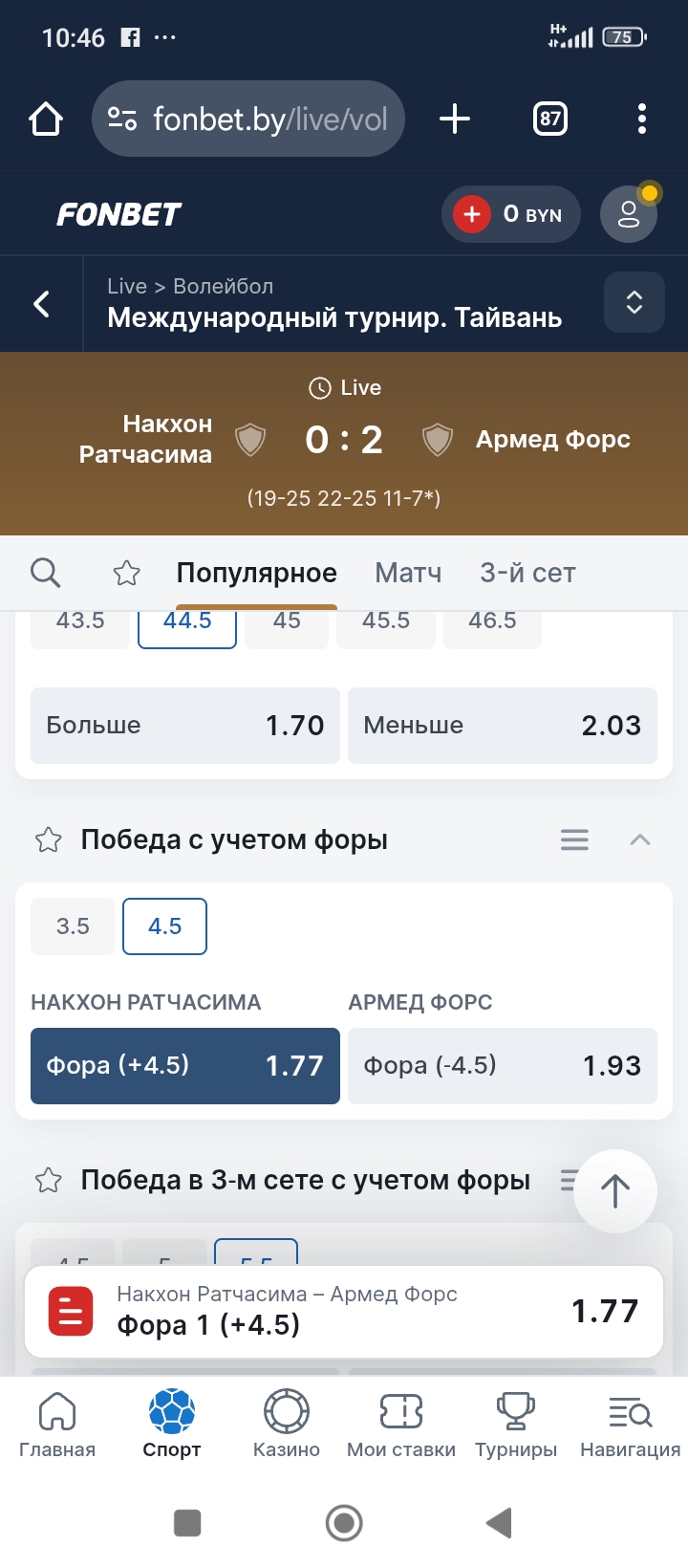Open the browser's three-dot overflow menu
Screen dimensions: 688x1568
[x=641, y=119]
